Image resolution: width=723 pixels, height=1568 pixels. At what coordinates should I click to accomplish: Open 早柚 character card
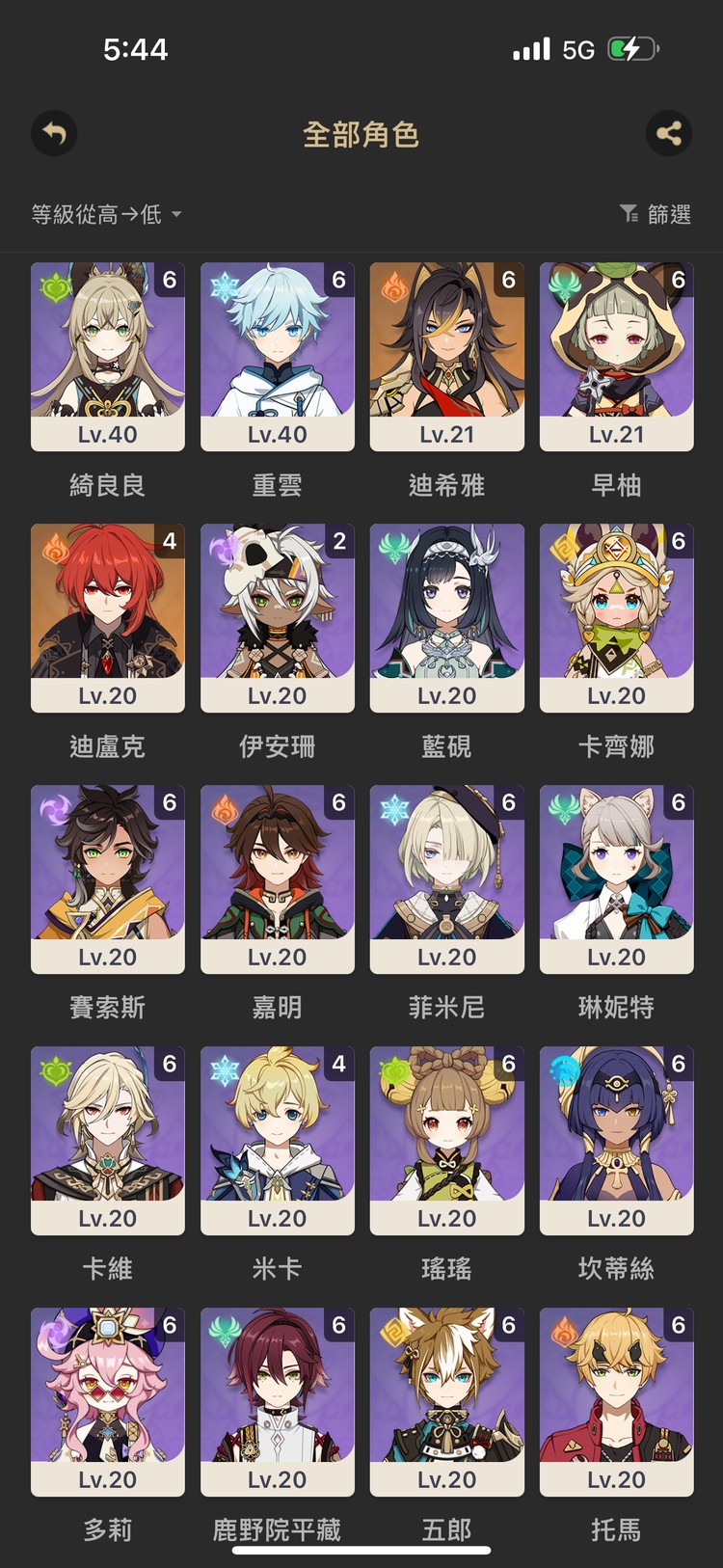point(617,356)
